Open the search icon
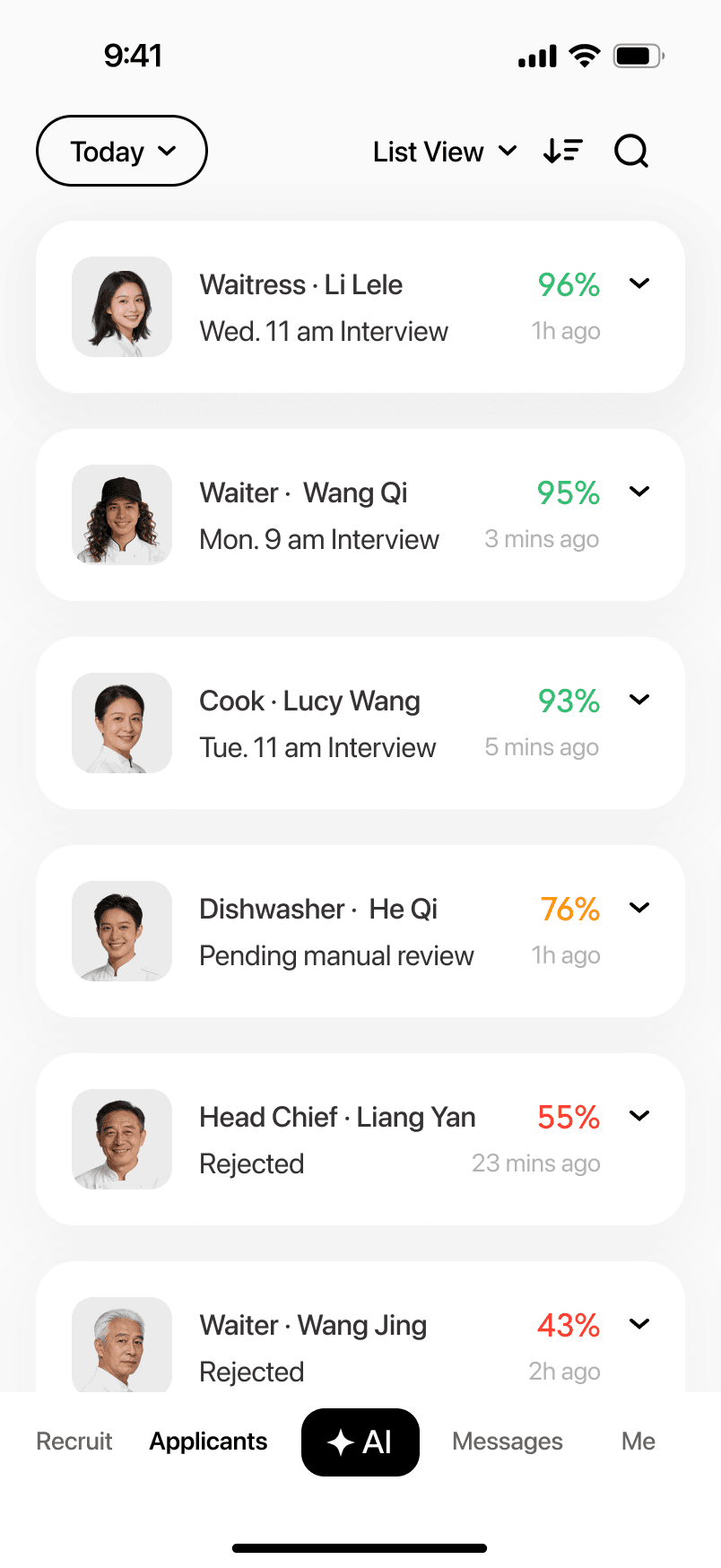The width and height of the screenshot is (721, 1568). pyautogui.click(x=630, y=152)
